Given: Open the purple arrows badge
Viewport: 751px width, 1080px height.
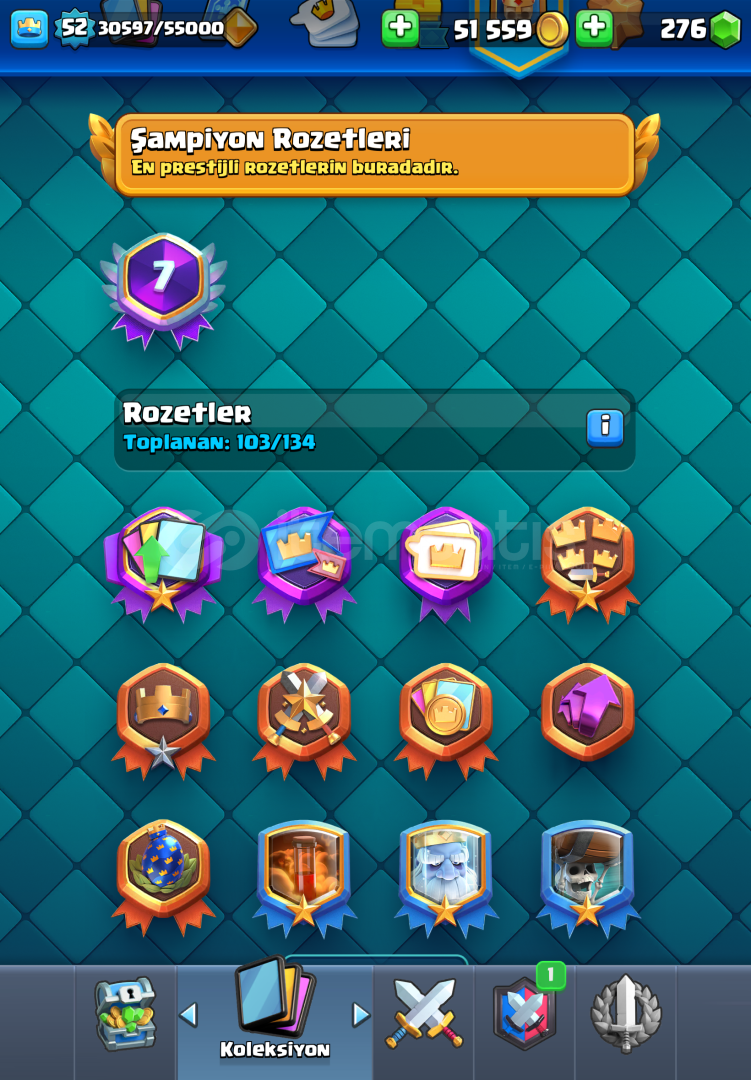Looking at the screenshot, I should pyautogui.click(x=587, y=710).
